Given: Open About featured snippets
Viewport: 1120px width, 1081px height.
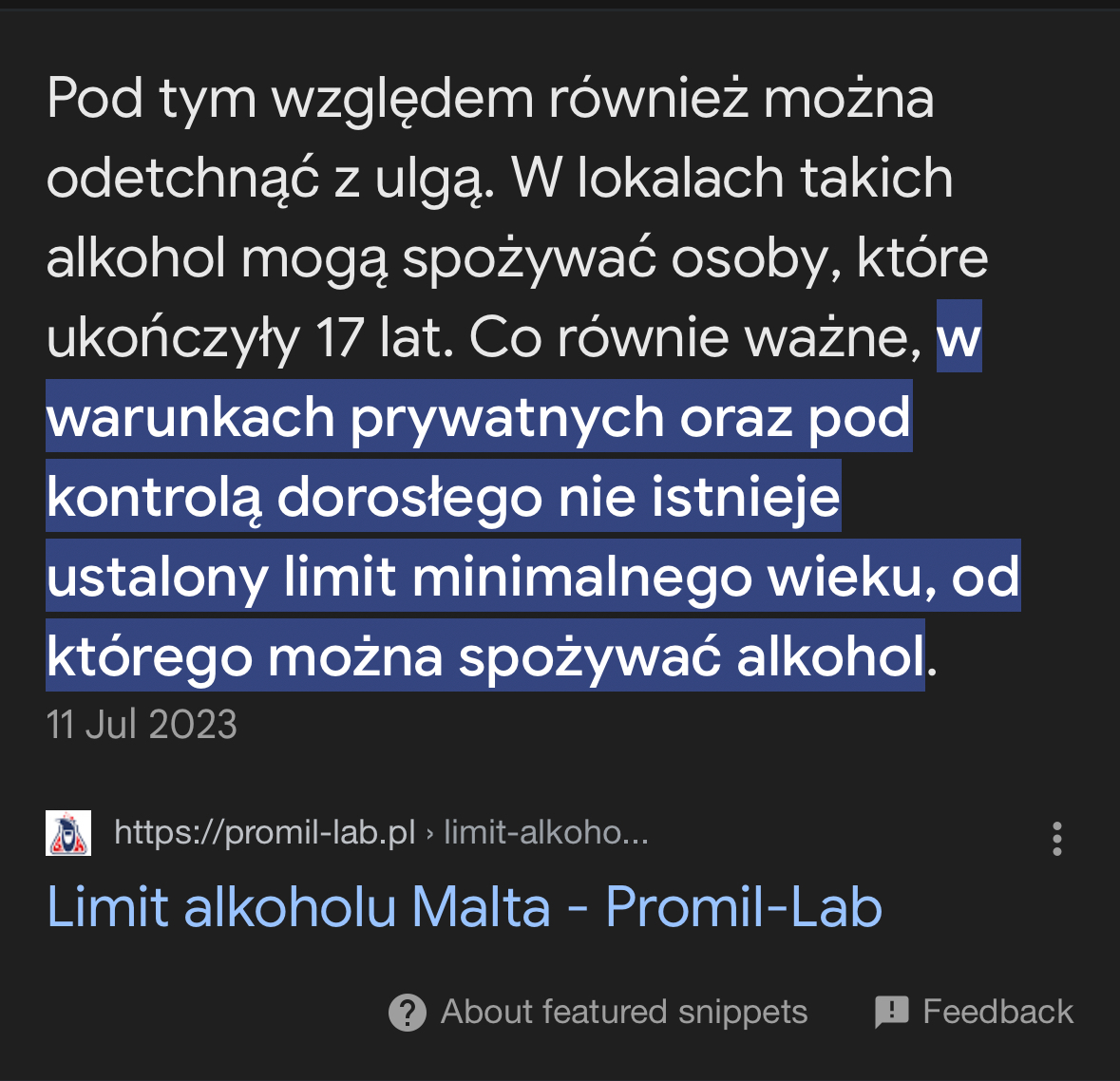Looking at the screenshot, I should 598,1012.
